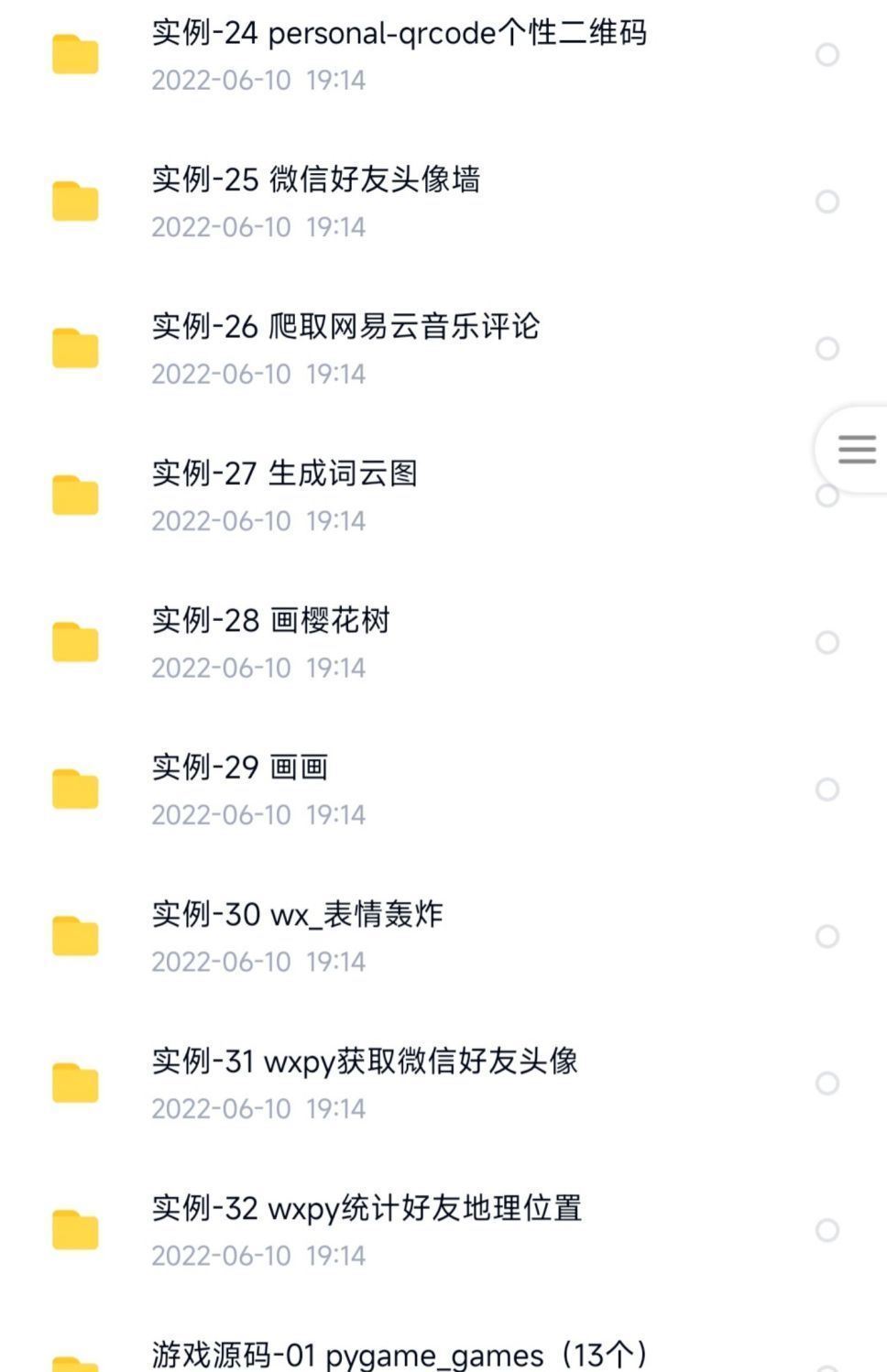Select the 实例-24 folder's circle checkbox
Screen dimensions: 887x1372
827,55
